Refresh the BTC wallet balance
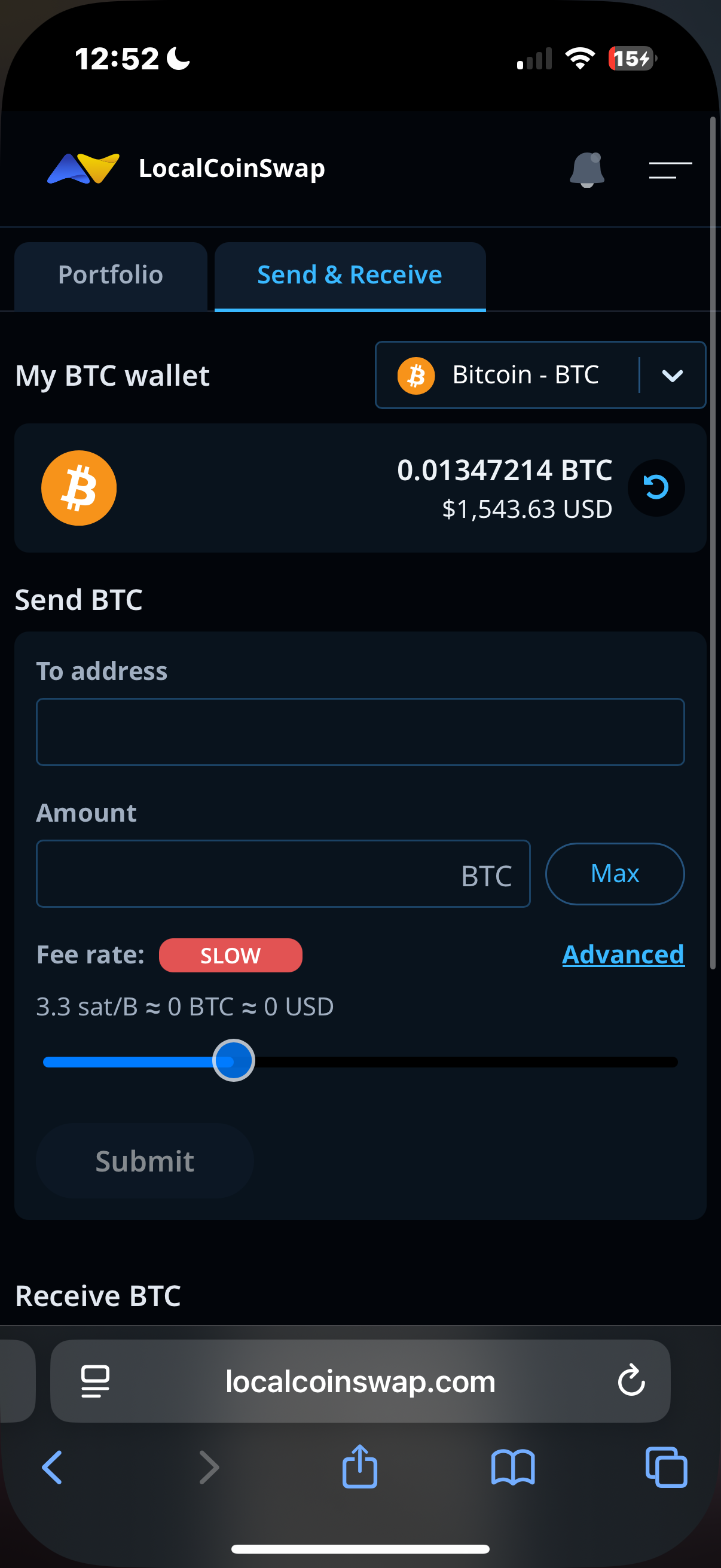 tap(656, 488)
